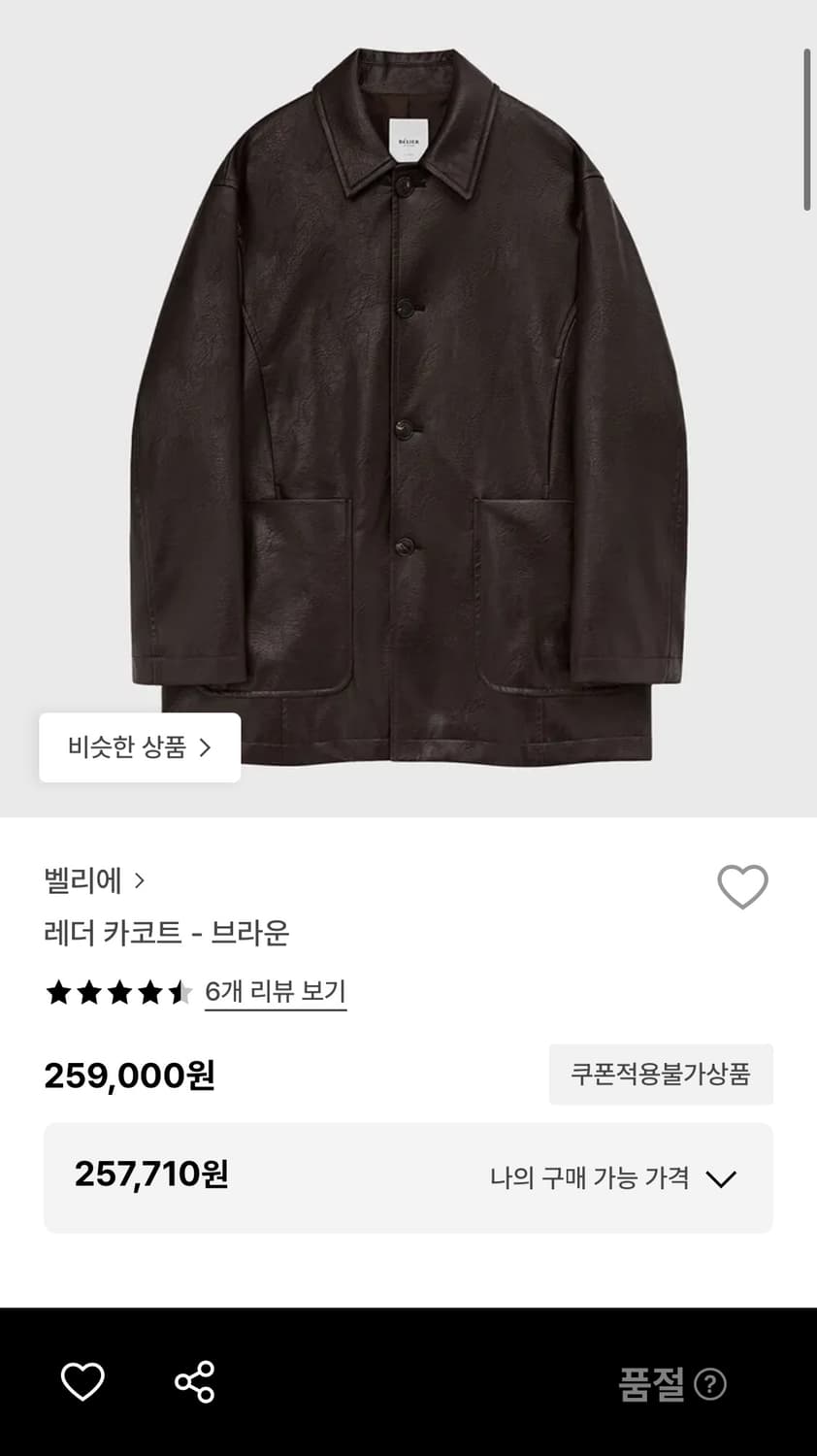817x1456 pixels.
Task: Collapse the purchase price detail chevron
Action: 721,1177
